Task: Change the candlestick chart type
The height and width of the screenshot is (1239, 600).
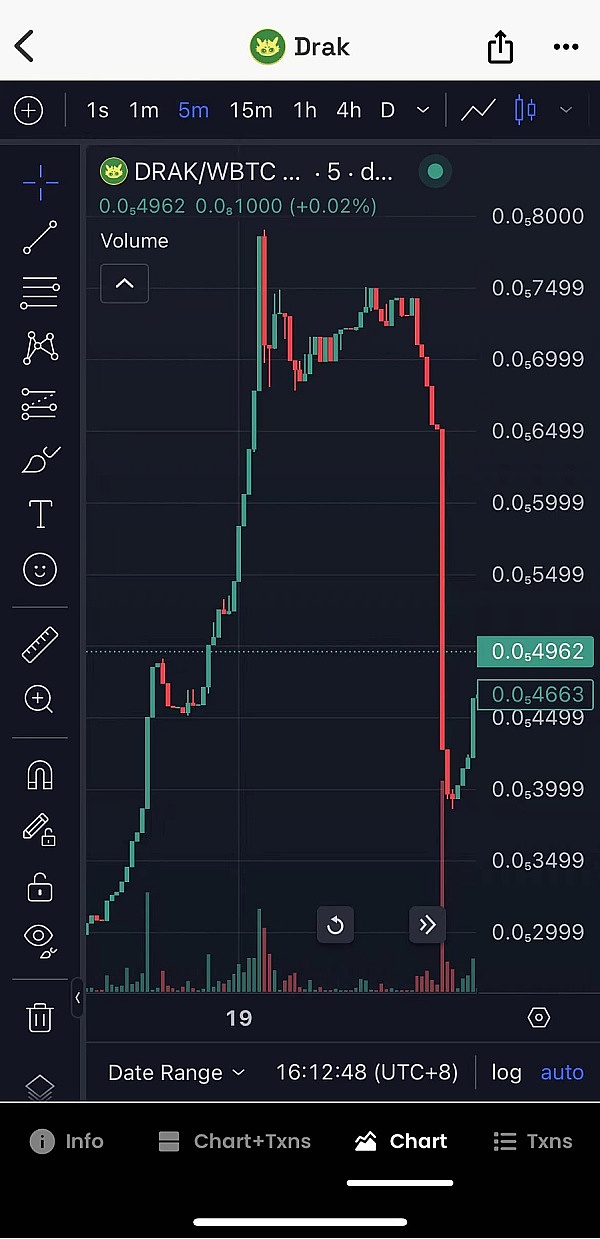Action: 525,110
